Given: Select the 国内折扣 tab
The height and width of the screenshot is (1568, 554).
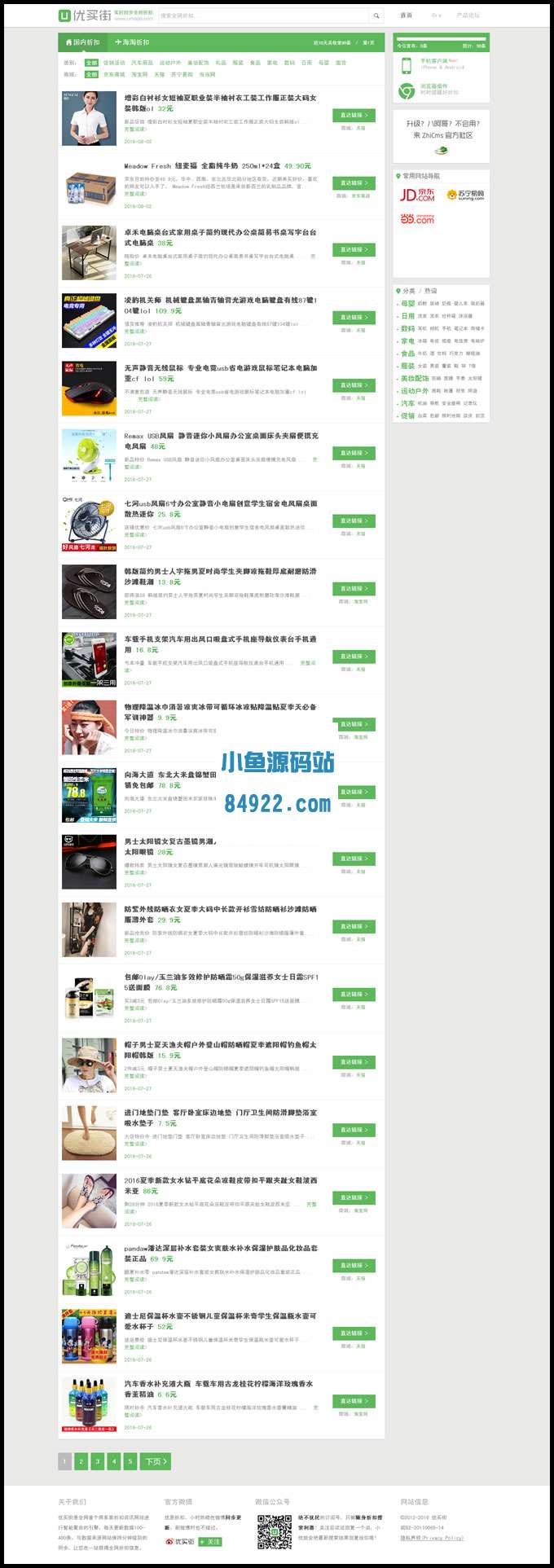Looking at the screenshot, I should pyautogui.click(x=81, y=42).
